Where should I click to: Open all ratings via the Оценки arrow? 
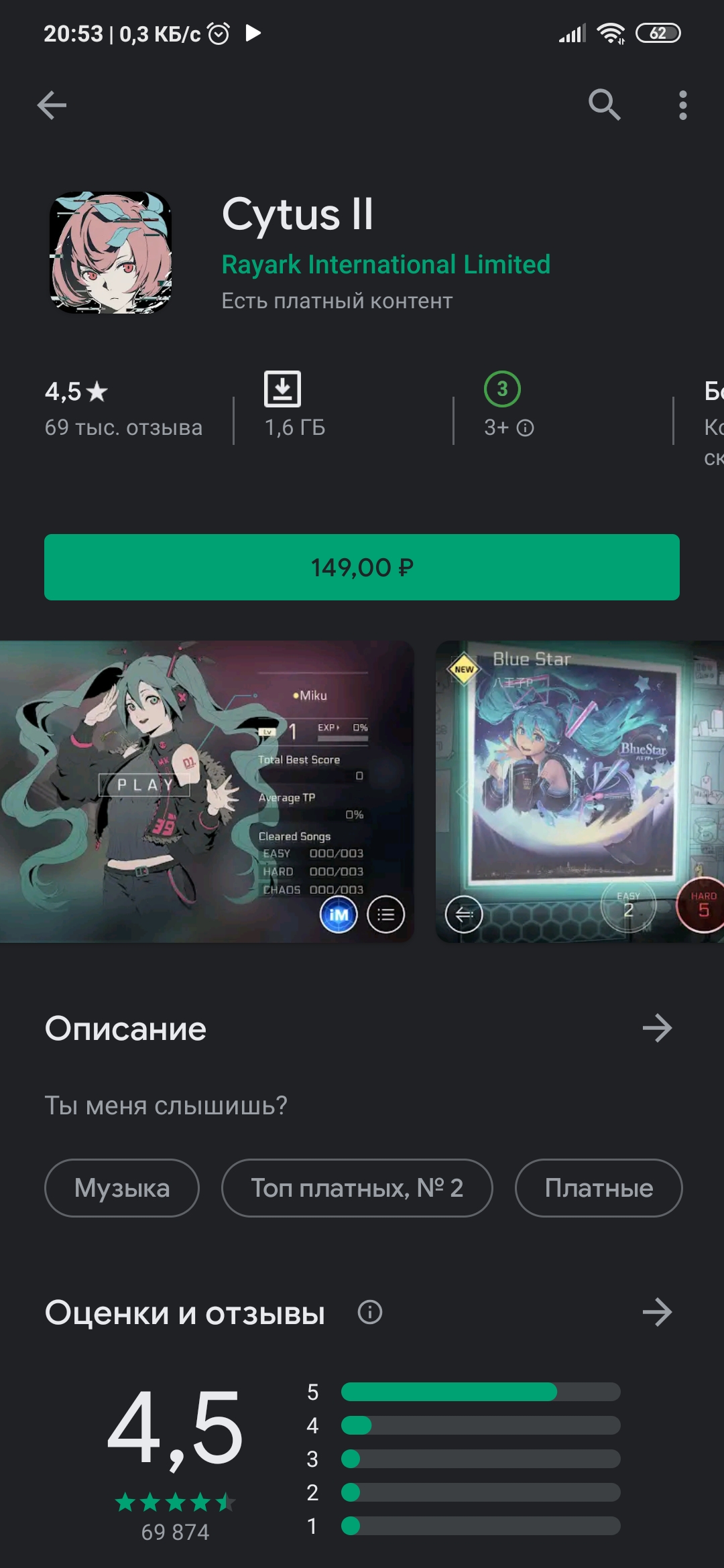pyautogui.click(x=657, y=1312)
